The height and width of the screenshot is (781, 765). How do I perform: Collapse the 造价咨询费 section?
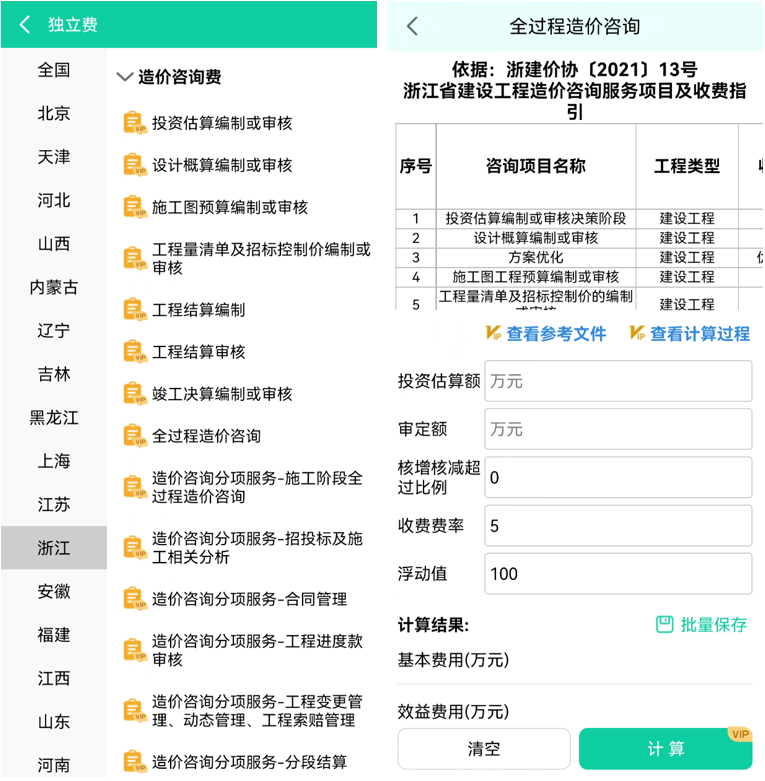pyautogui.click(x=124, y=77)
